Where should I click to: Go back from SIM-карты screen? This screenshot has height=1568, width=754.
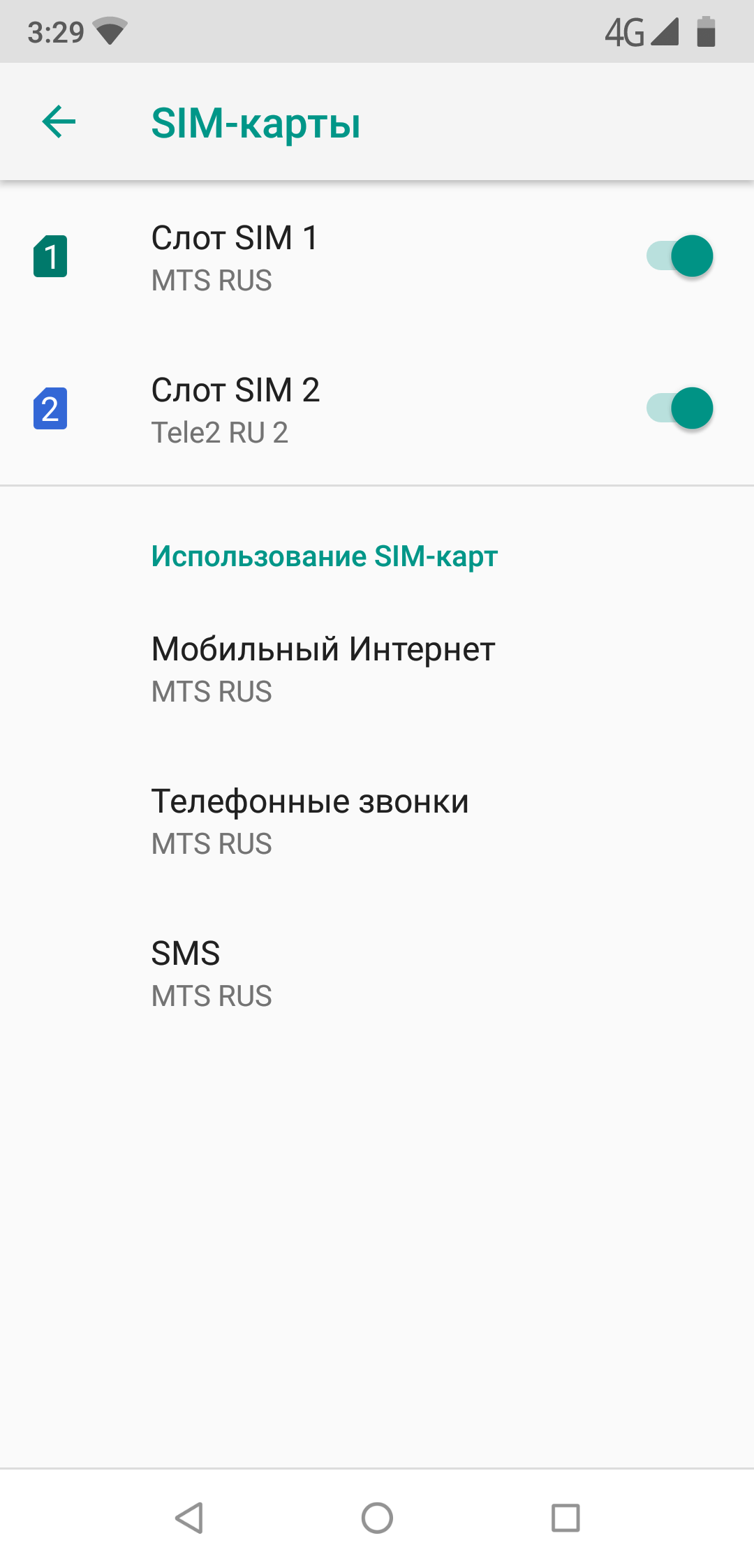[59, 122]
